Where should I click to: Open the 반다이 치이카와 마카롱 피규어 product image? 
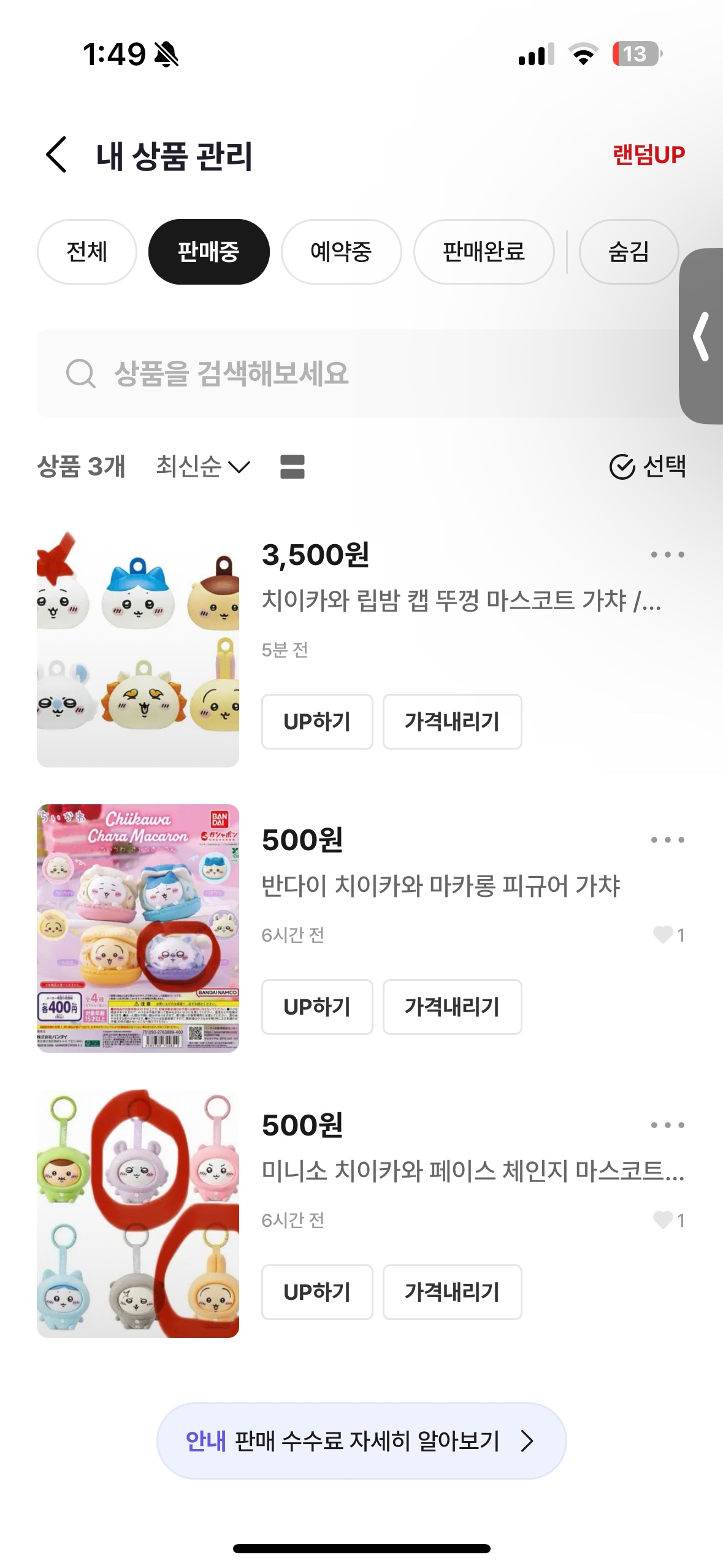(138, 928)
